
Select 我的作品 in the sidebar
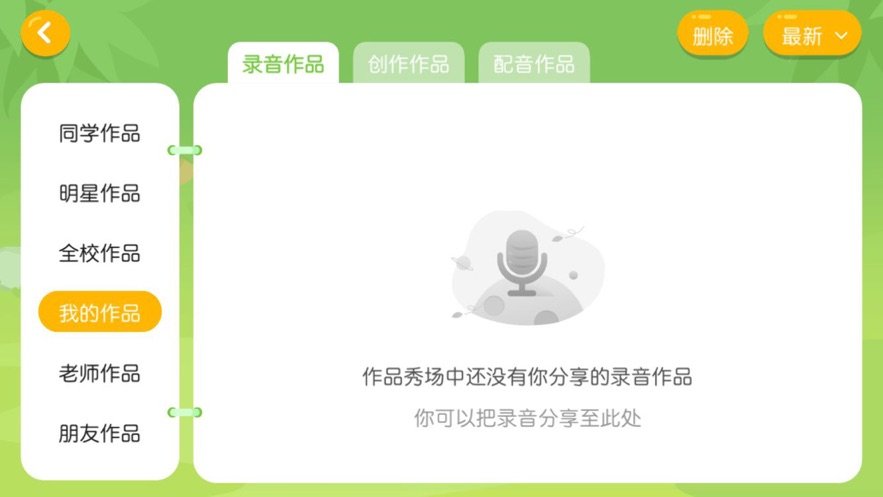[x=99, y=312]
